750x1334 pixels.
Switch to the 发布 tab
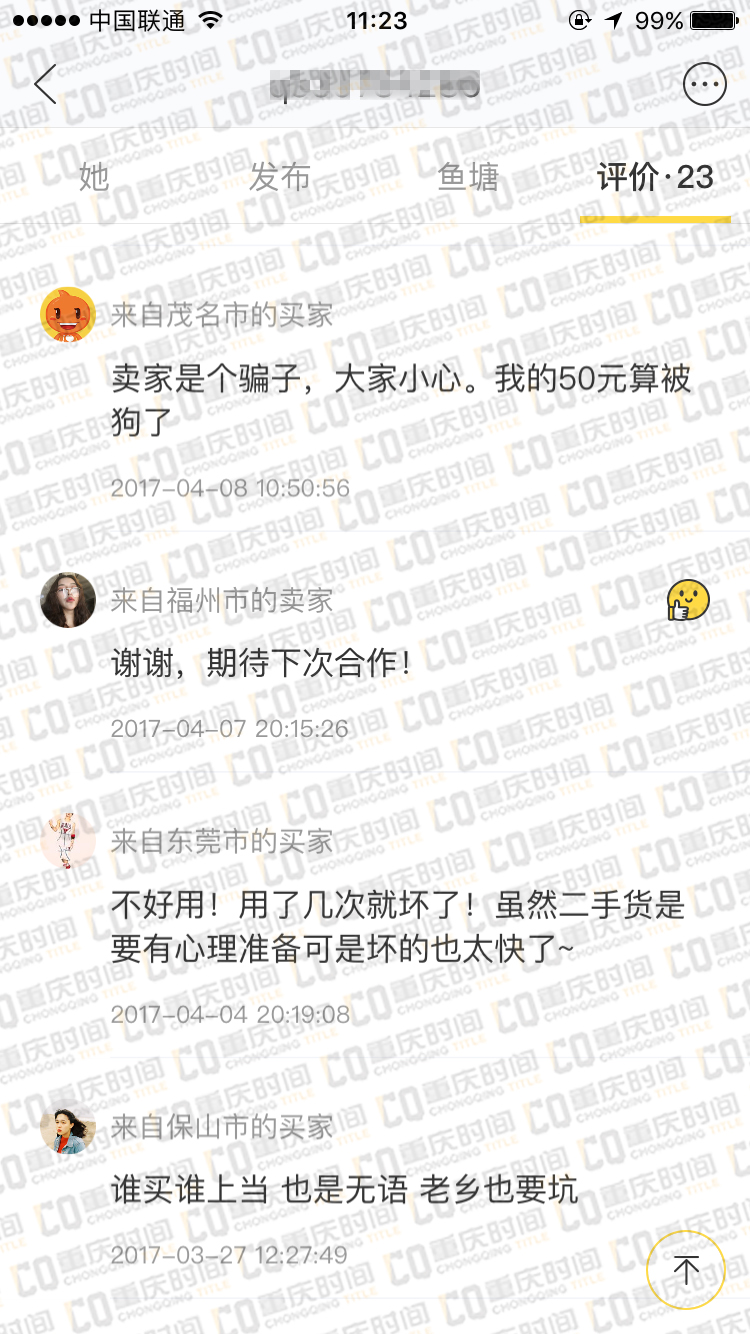click(279, 178)
